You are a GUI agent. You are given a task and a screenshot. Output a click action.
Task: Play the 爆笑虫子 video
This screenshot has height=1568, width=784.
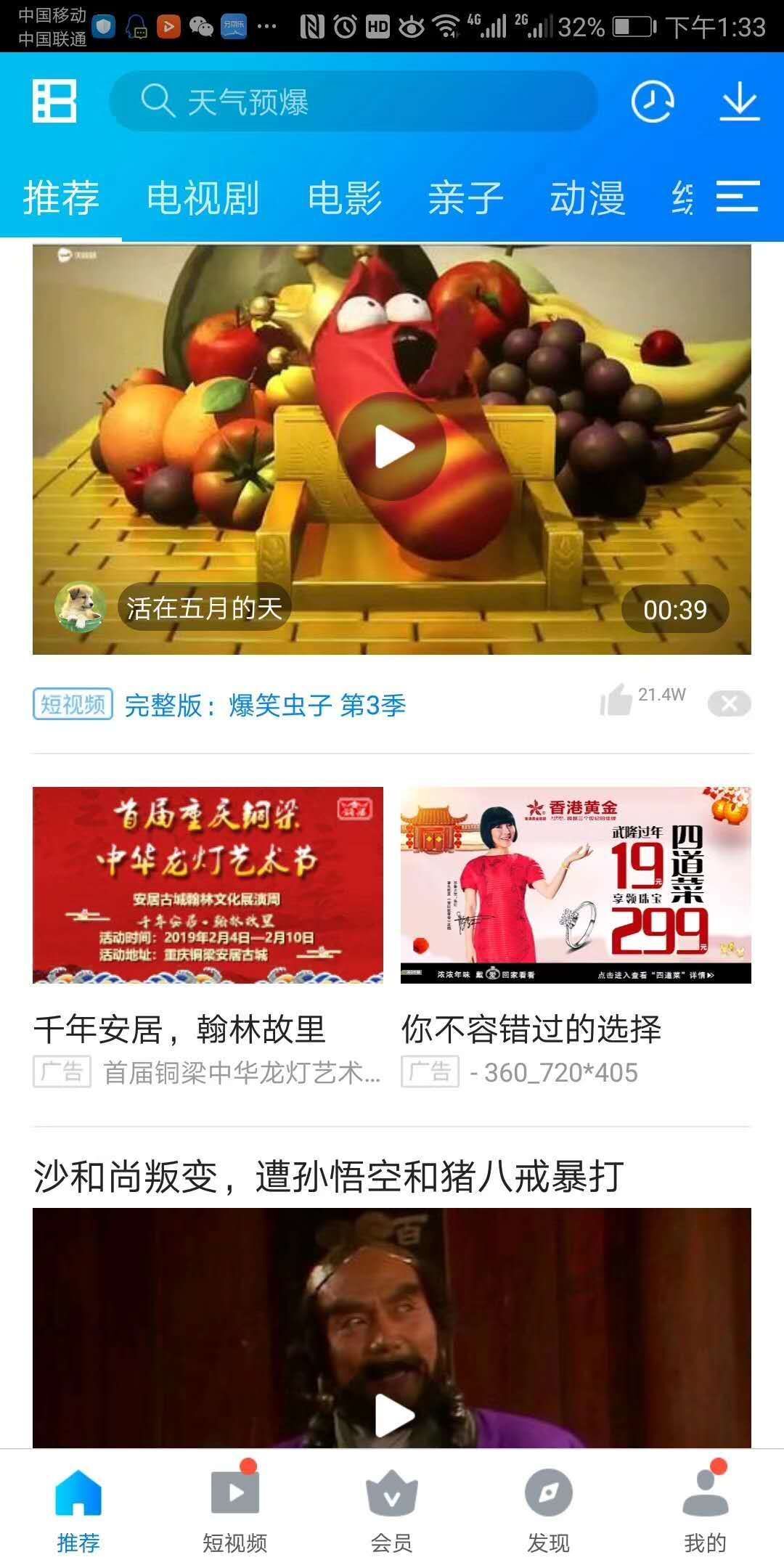[x=392, y=447]
